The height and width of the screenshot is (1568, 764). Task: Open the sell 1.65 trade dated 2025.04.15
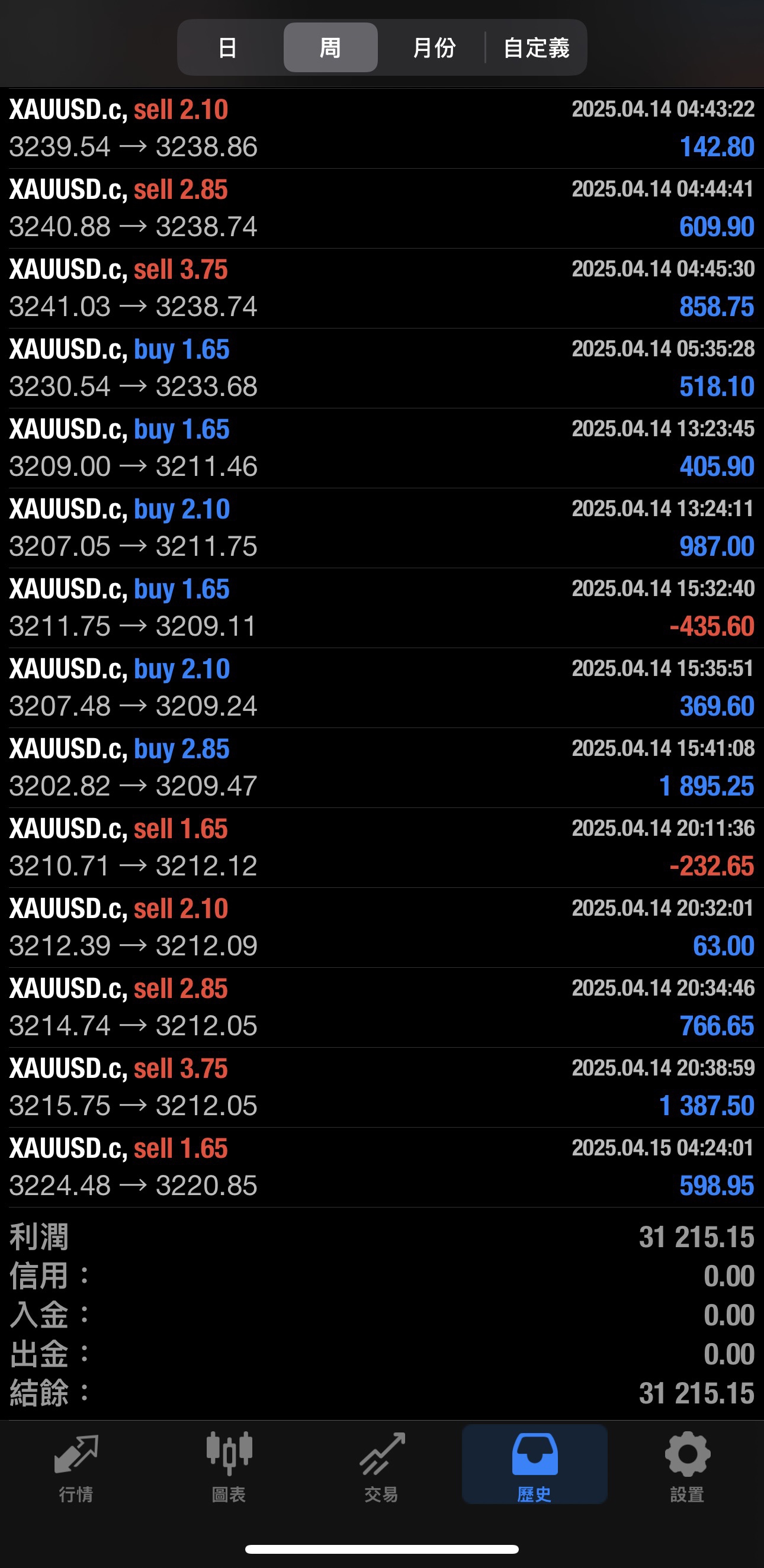pyautogui.click(x=382, y=1167)
